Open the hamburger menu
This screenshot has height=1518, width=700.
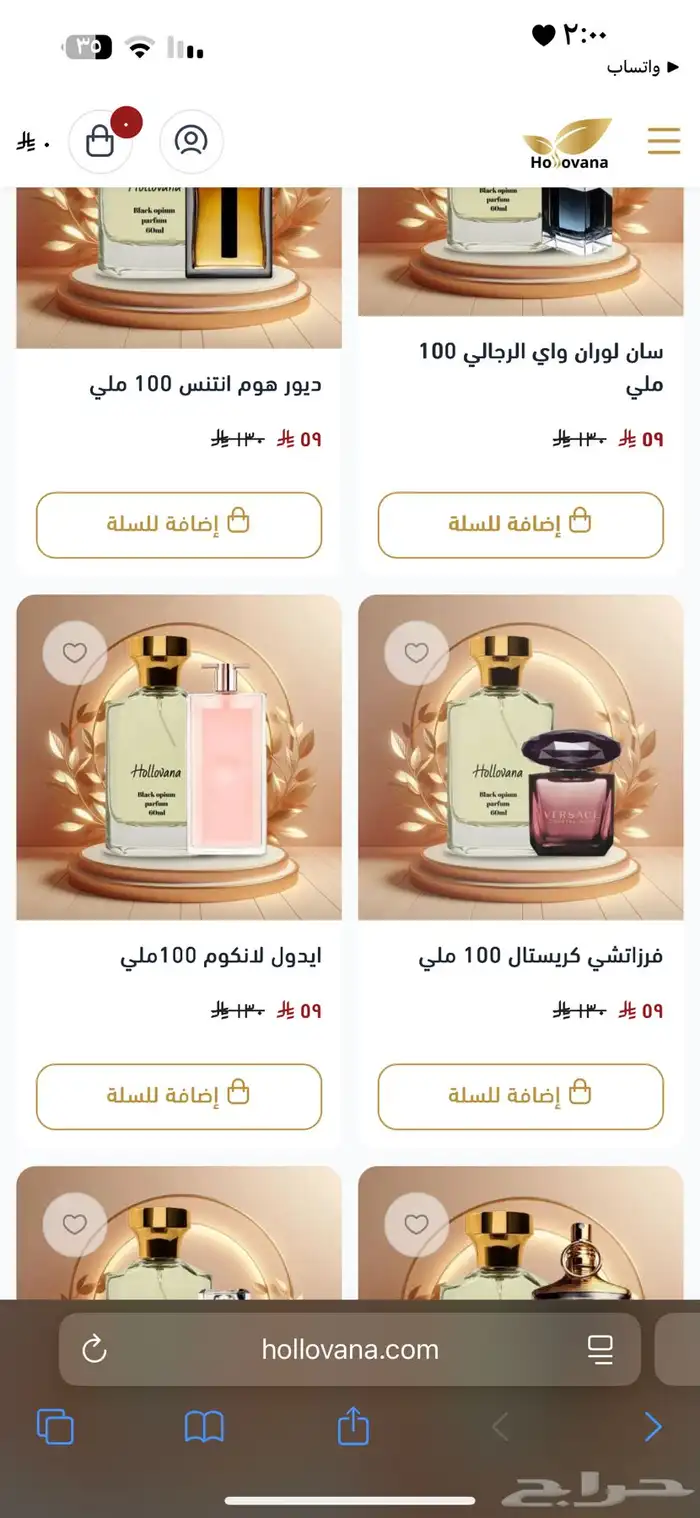(x=663, y=141)
